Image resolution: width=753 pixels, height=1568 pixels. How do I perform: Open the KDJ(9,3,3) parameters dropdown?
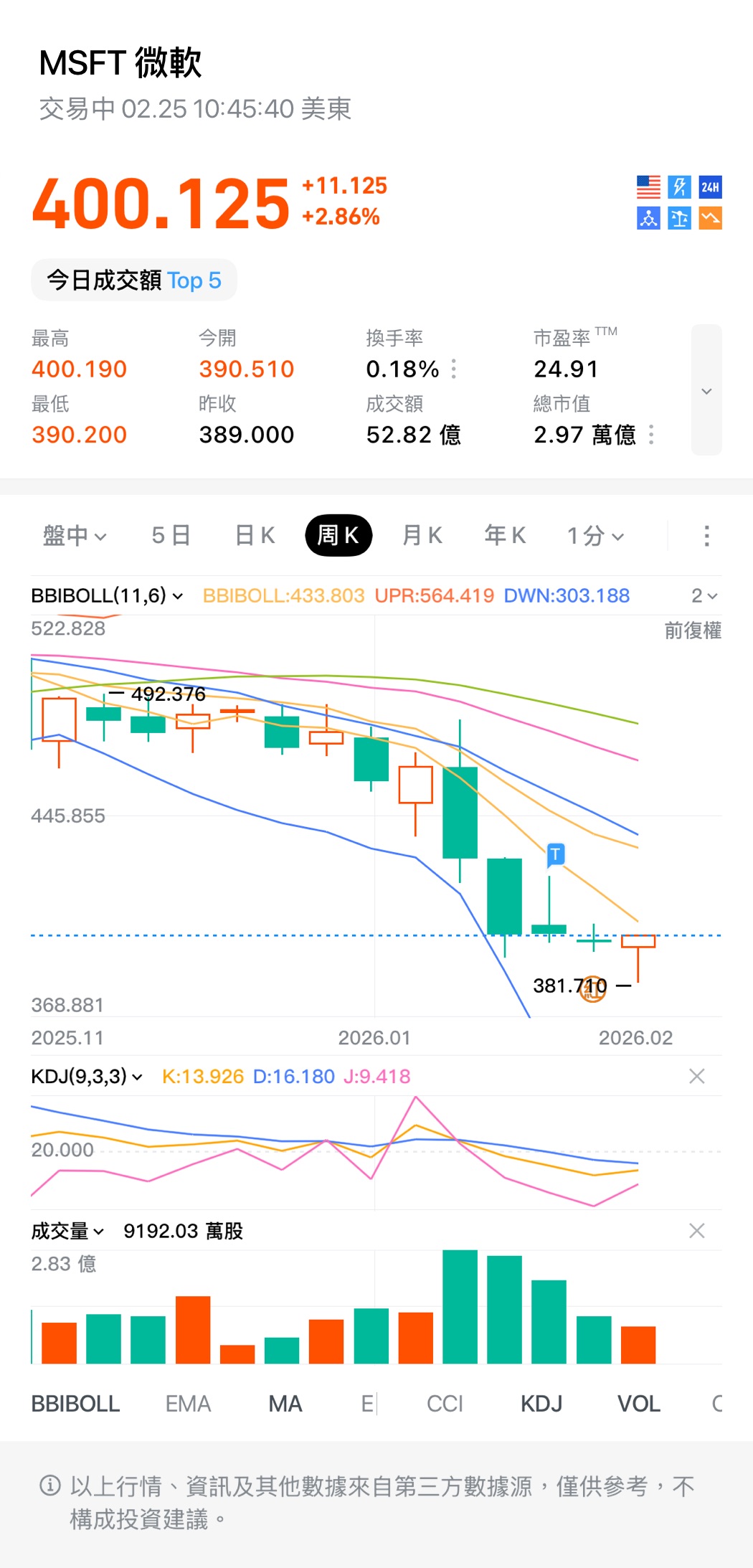point(87,1077)
